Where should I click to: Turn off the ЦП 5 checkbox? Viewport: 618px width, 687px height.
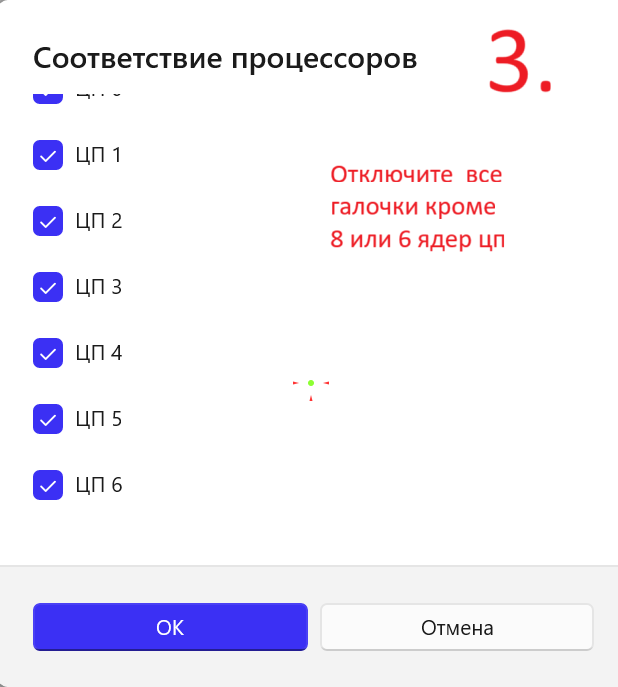(x=48, y=419)
